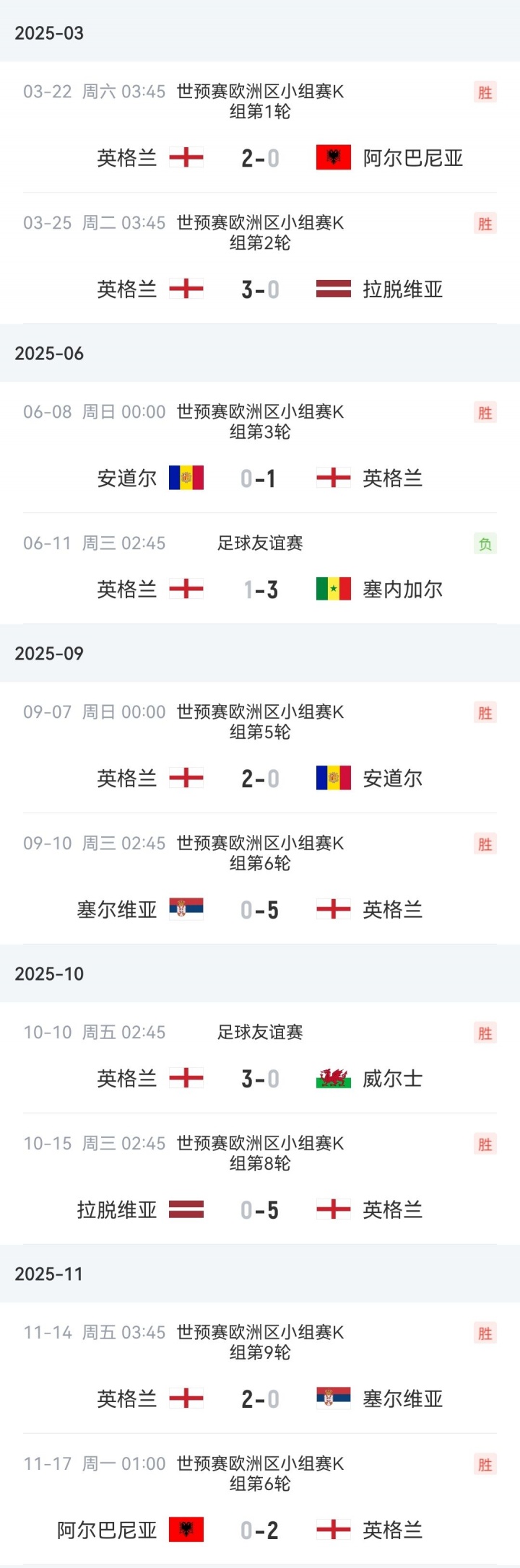The height and width of the screenshot is (1568, 520).
Task: Open the 10-15 Latvia vs England 0-5 match
Action: tap(260, 1209)
